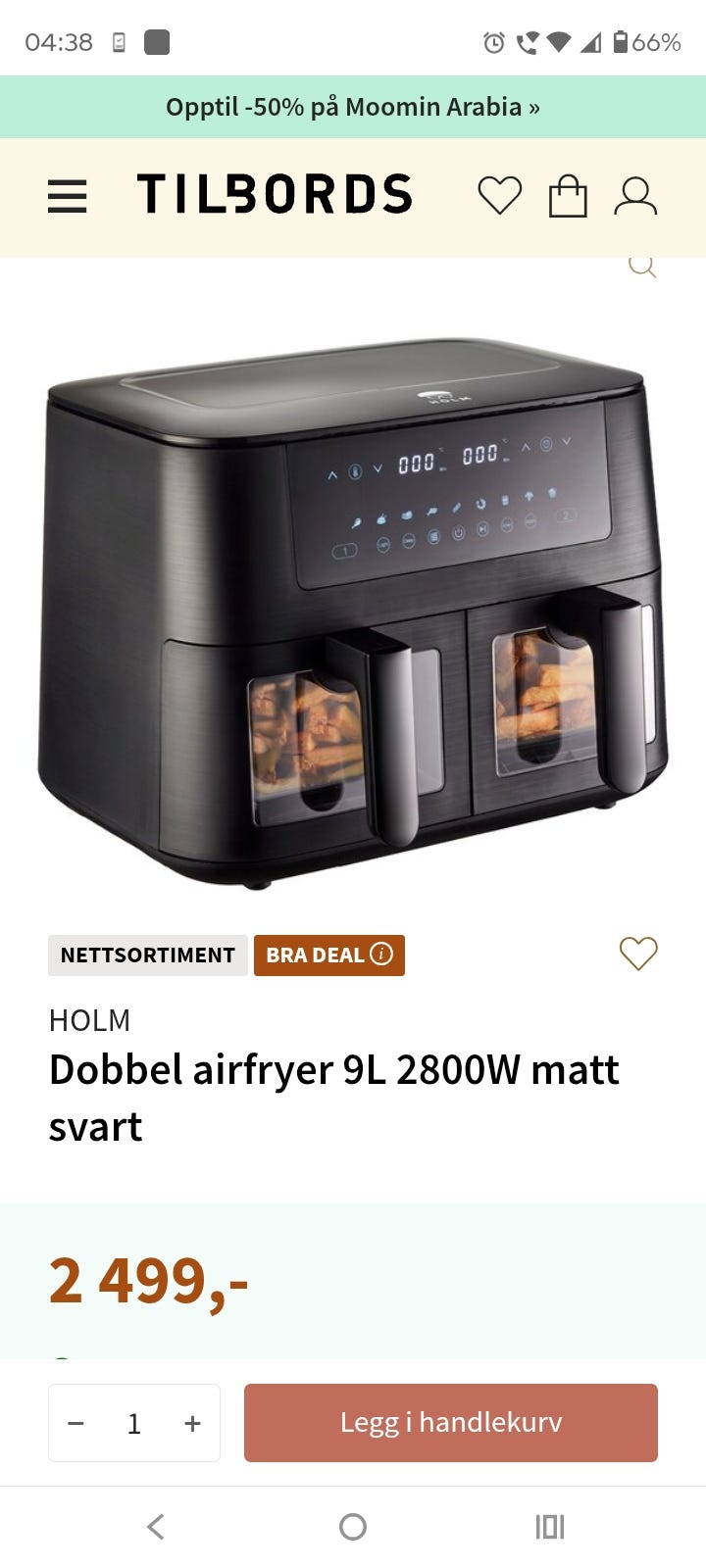Tap Legg i handlekurv
The image size is (706, 1568).
point(451,1423)
